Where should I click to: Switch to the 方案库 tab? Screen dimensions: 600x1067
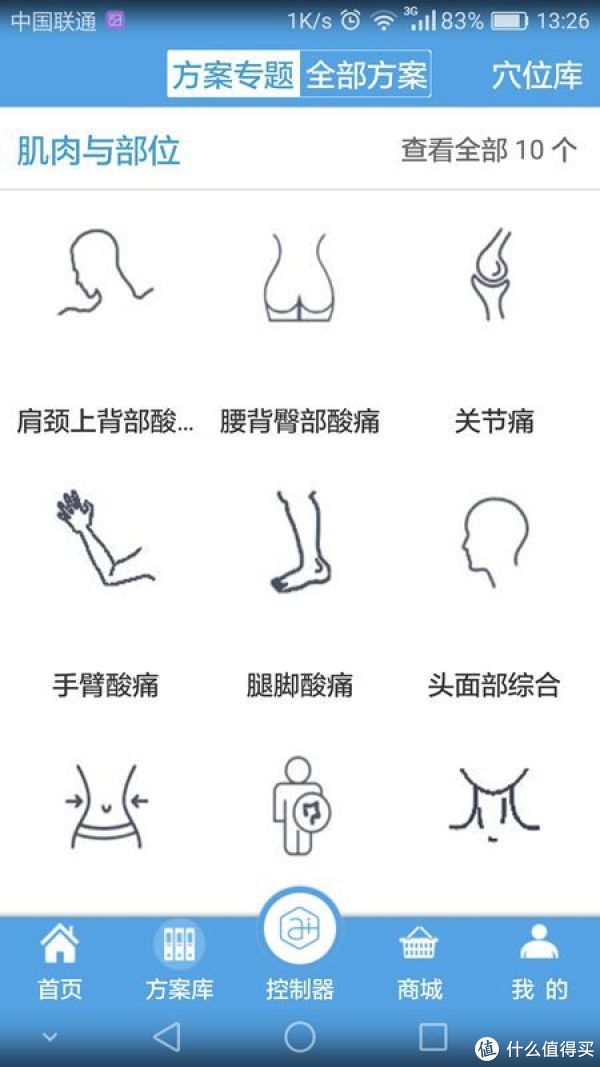(180, 962)
